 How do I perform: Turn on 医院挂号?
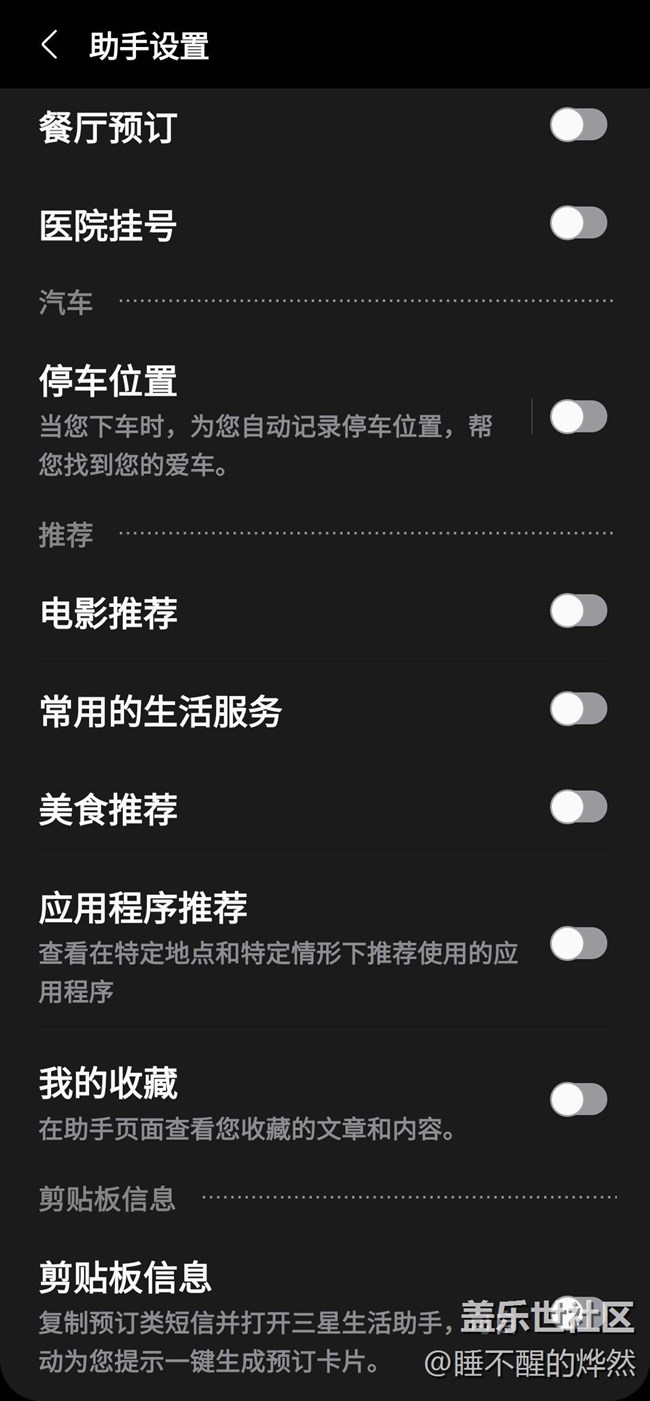pyautogui.click(x=578, y=223)
